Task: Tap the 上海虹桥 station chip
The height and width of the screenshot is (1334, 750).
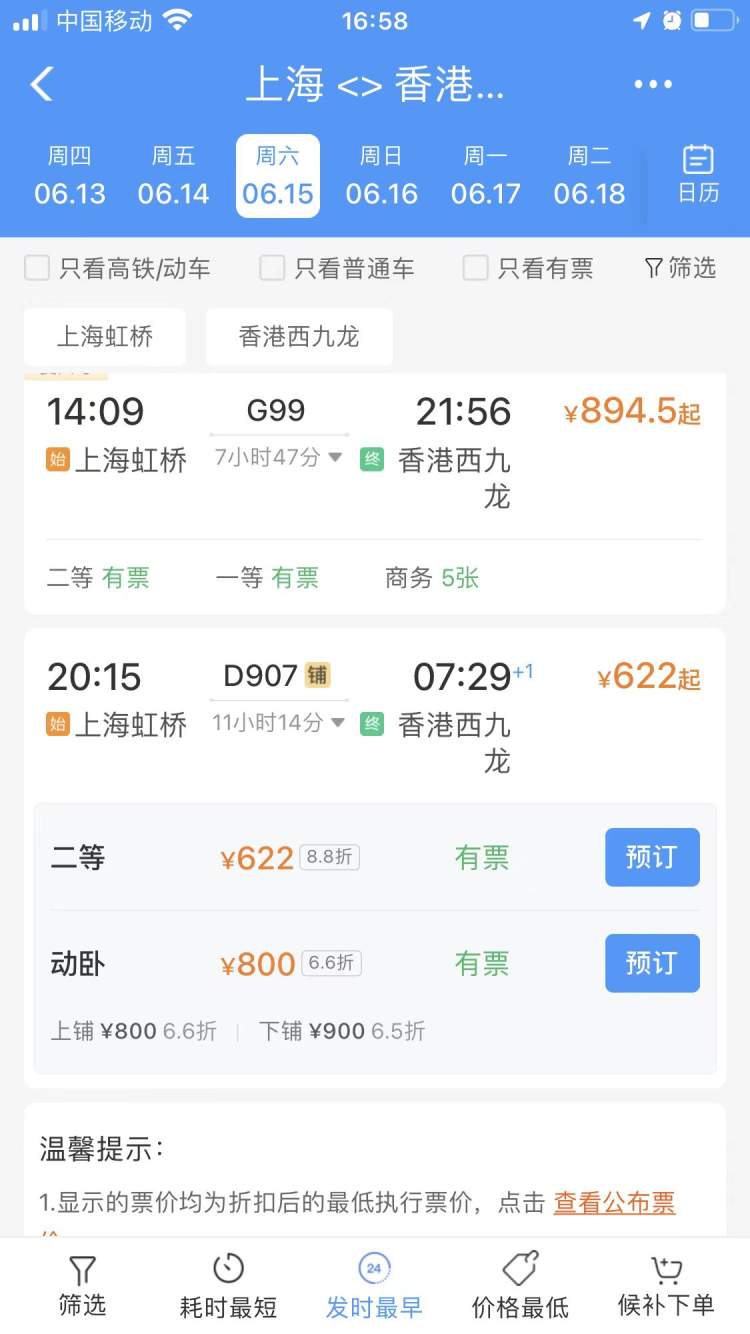Action: 105,337
